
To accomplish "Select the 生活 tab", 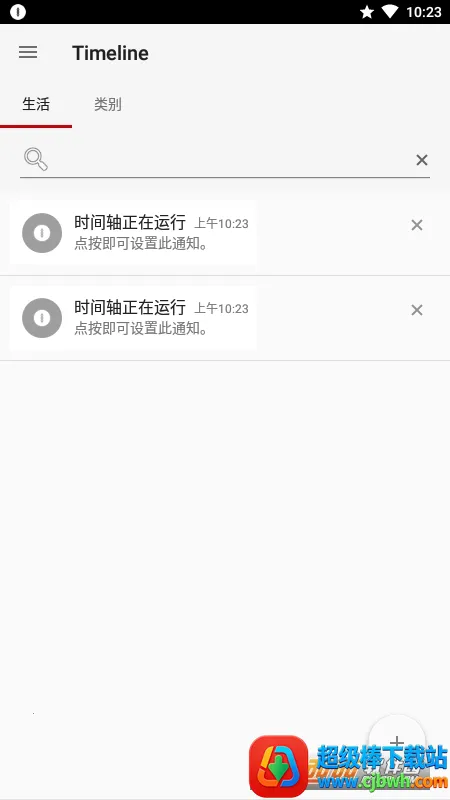I will (x=36, y=104).
